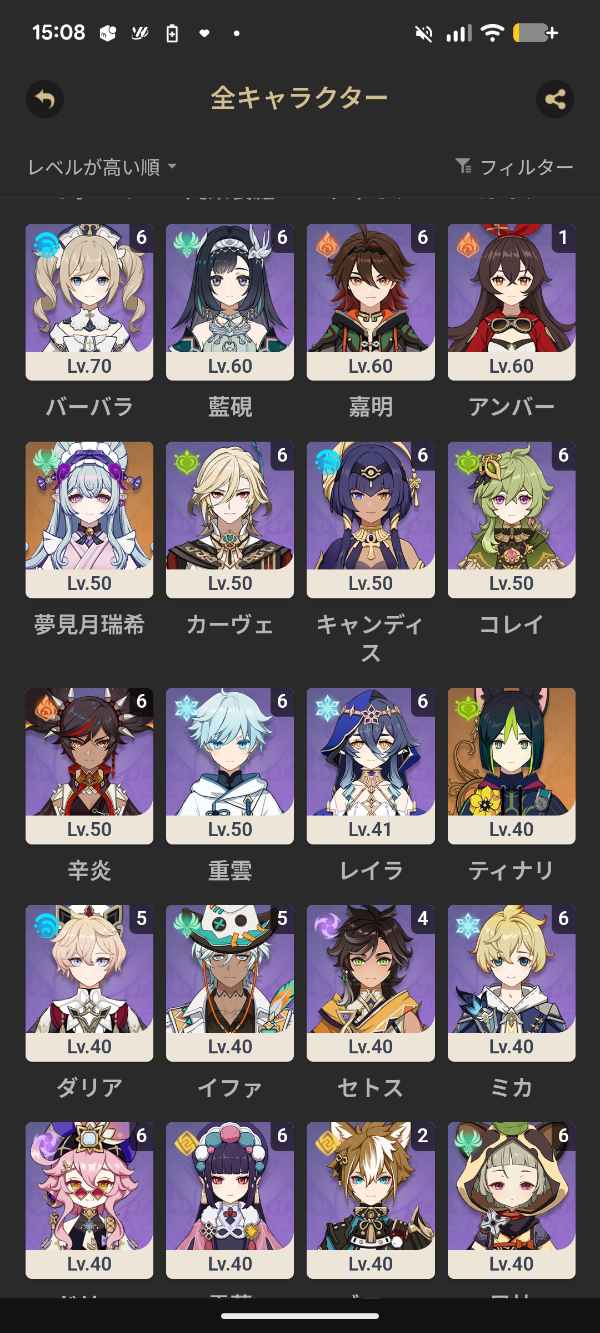Select the レイラ character card
600x1333 pixels.
pyautogui.click(x=370, y=765)
